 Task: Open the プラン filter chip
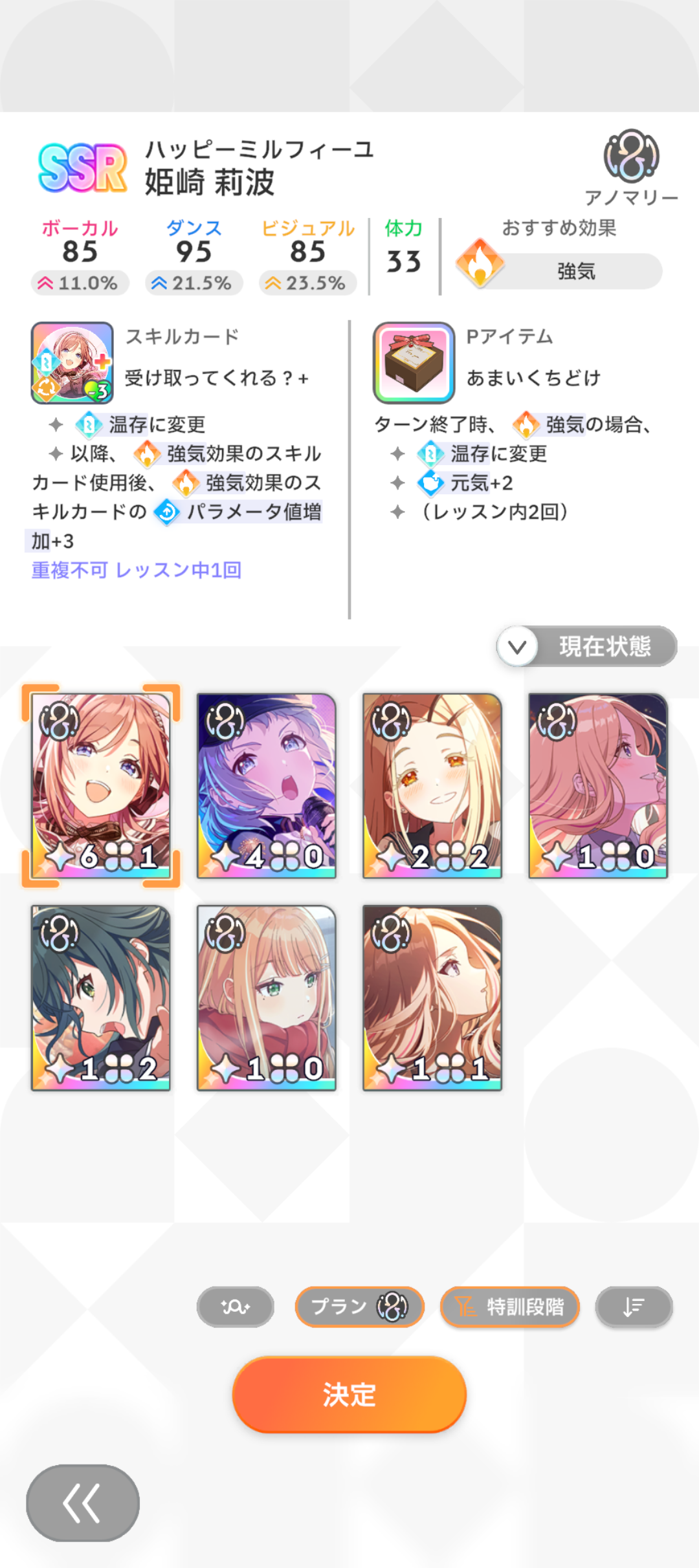(359, 1307)
